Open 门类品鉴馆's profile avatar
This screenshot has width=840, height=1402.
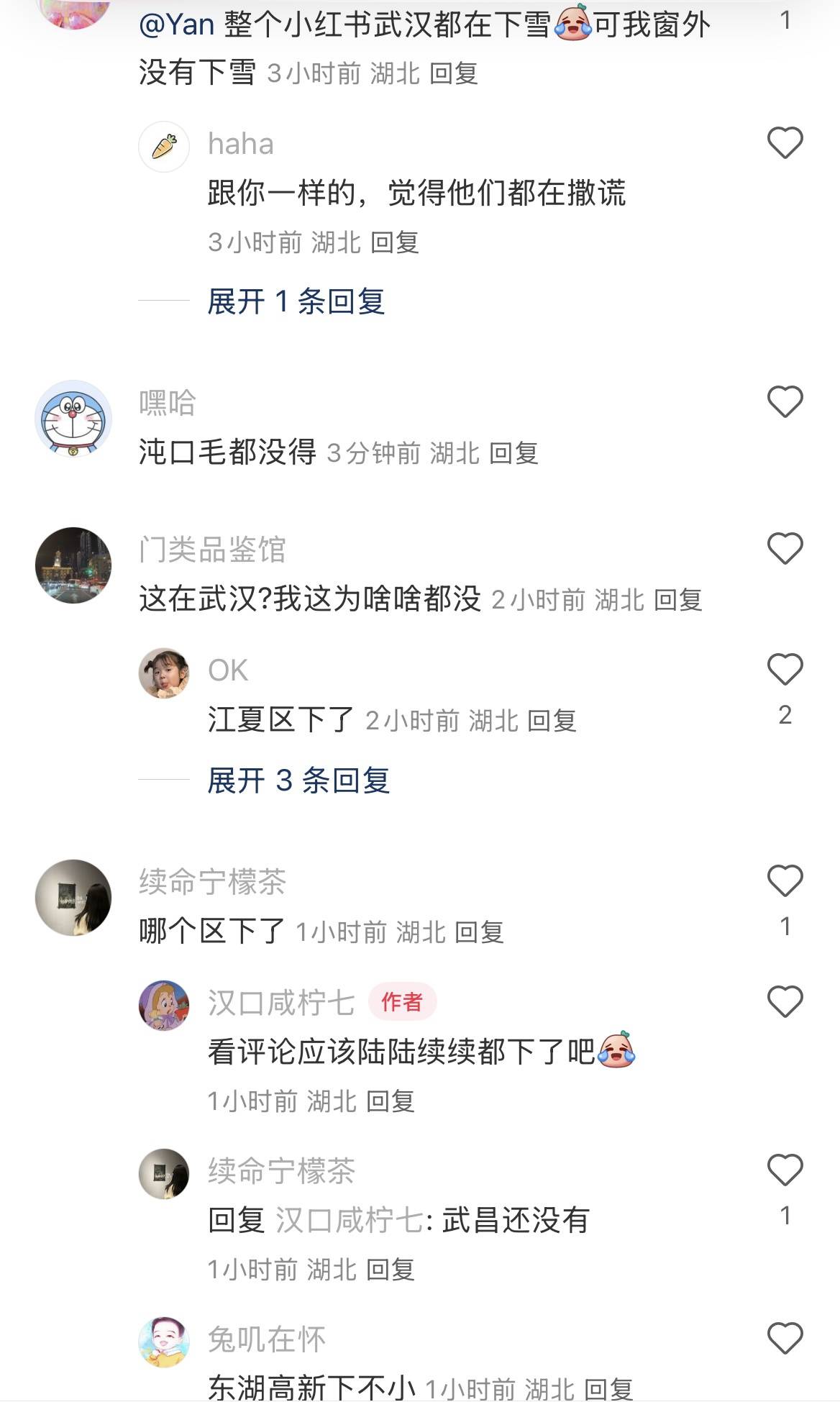tap(73, 565)
